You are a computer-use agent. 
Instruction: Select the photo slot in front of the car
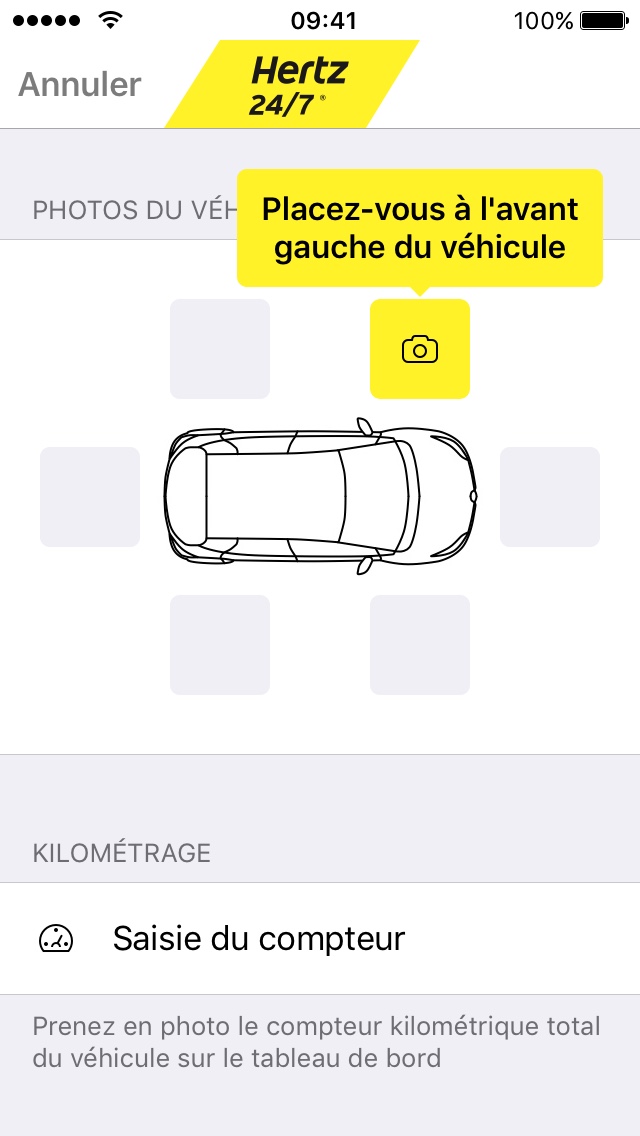[x=549, y=497]
